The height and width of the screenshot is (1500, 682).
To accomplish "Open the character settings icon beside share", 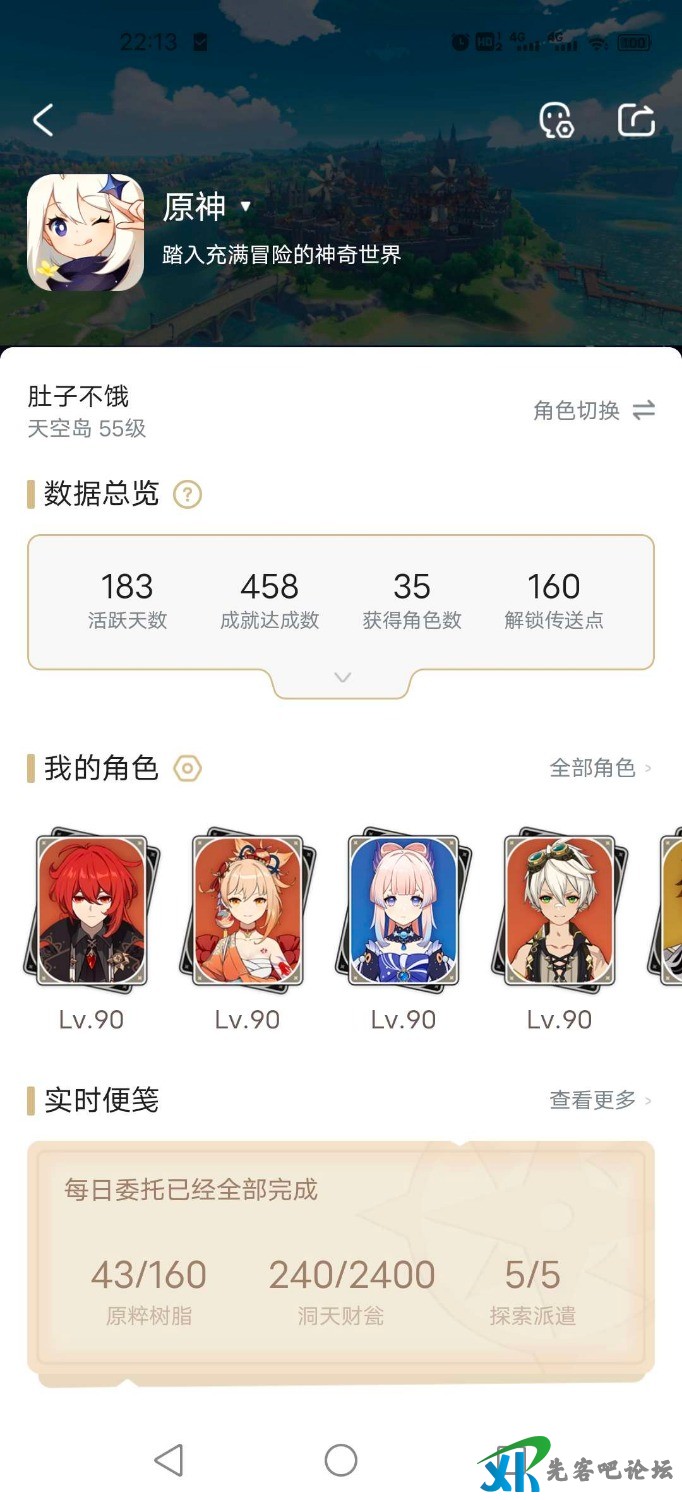I will tap(556, 120).
